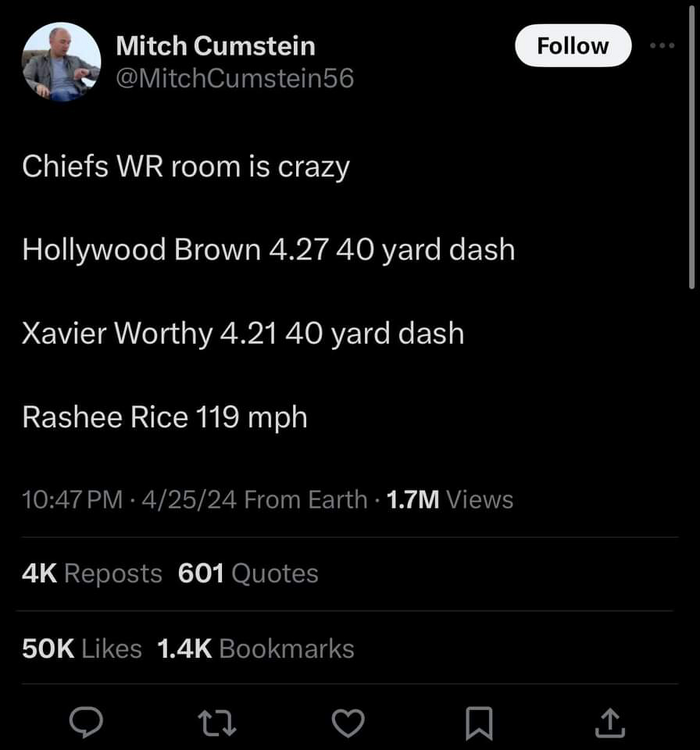700x750 pixels.
Task: Open the post's overflow menu
Action: click(662, 45)
